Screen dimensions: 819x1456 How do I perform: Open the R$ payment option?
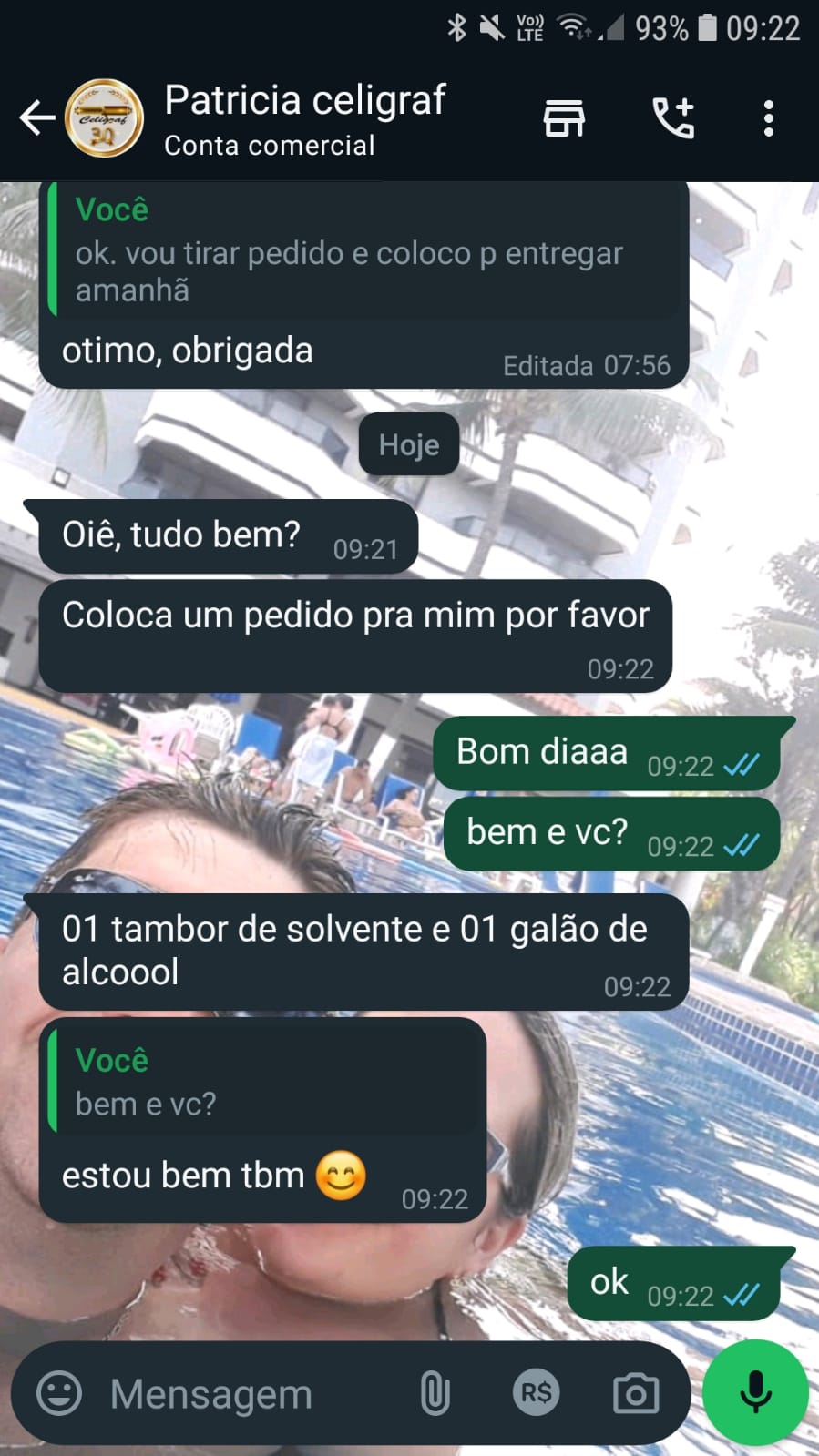click(536, 1393)
